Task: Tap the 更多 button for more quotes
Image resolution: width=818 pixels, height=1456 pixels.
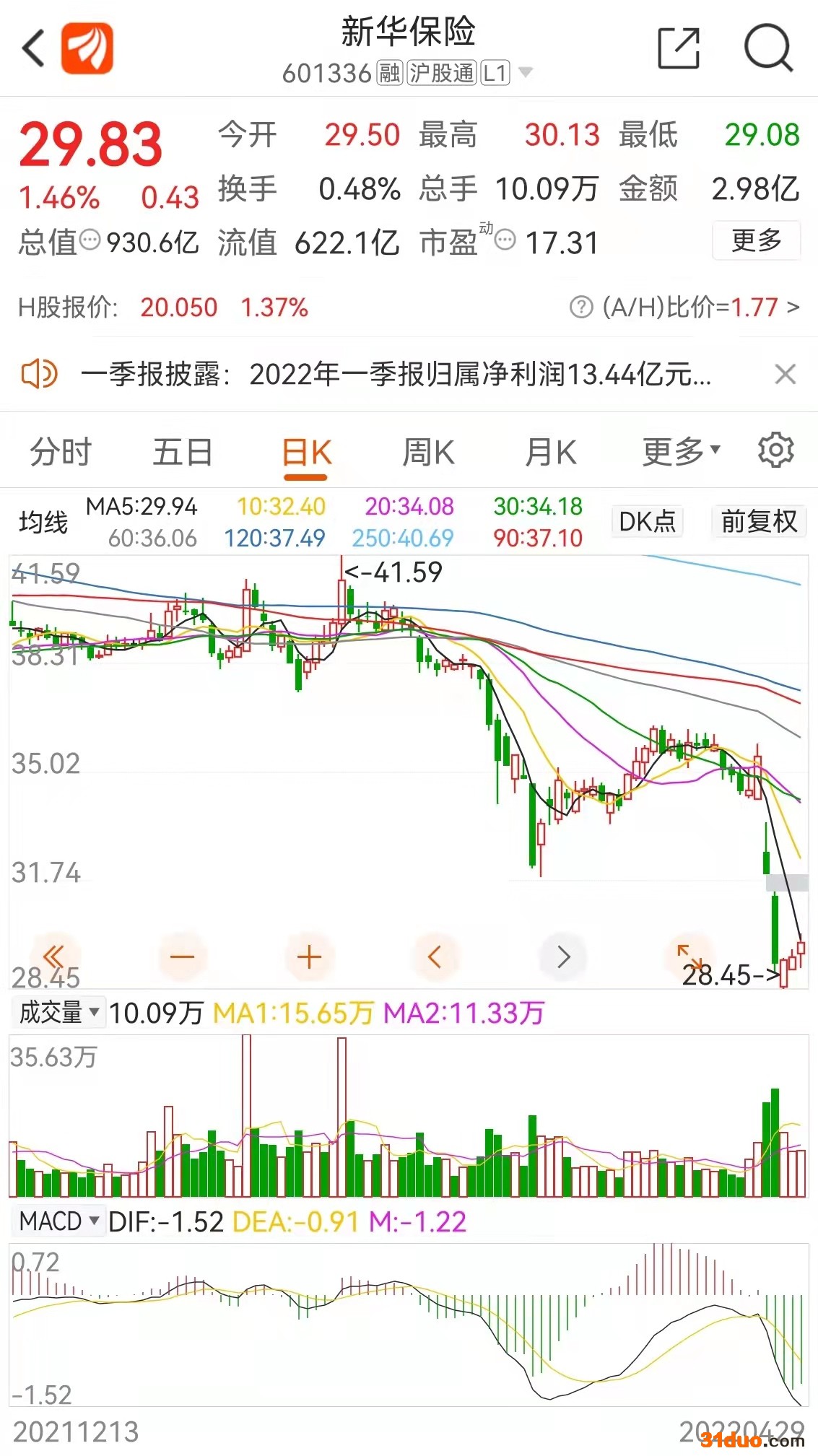Action: click(756, 242)
